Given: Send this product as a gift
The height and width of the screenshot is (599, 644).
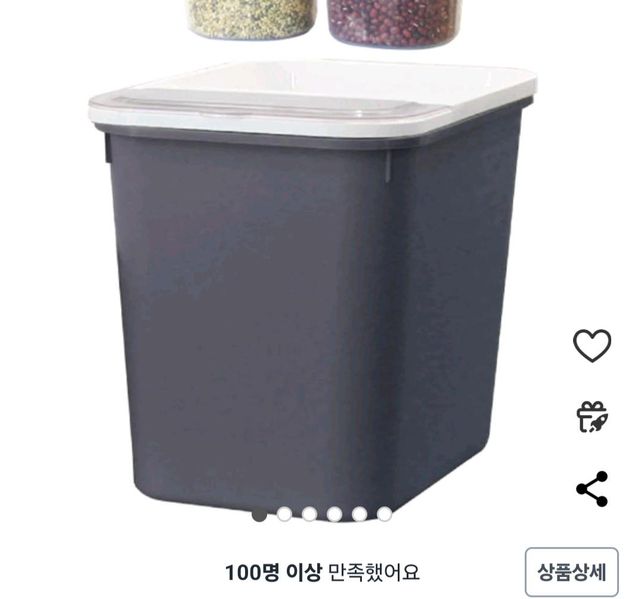Looking at the screenshot, I should tap(591, 416).
